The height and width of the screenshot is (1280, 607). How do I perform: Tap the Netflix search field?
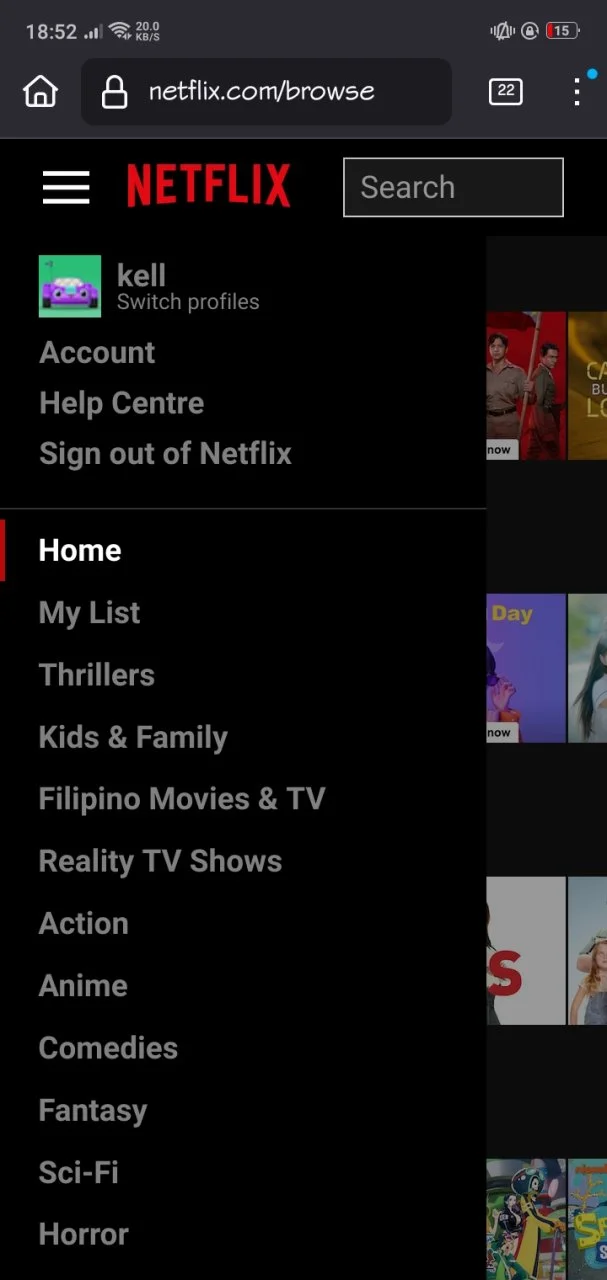[x=453, y=187]
